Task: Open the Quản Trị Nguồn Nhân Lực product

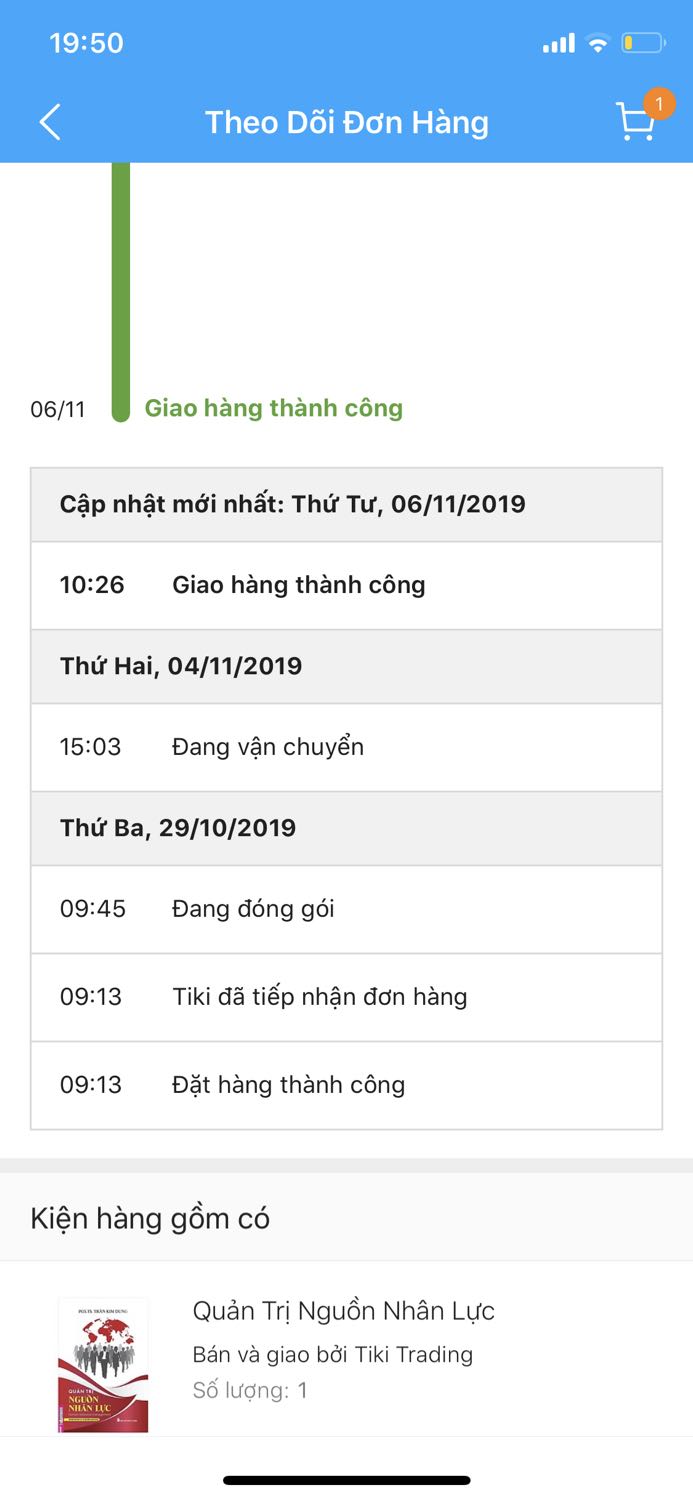Action: tap(343, 1311)
